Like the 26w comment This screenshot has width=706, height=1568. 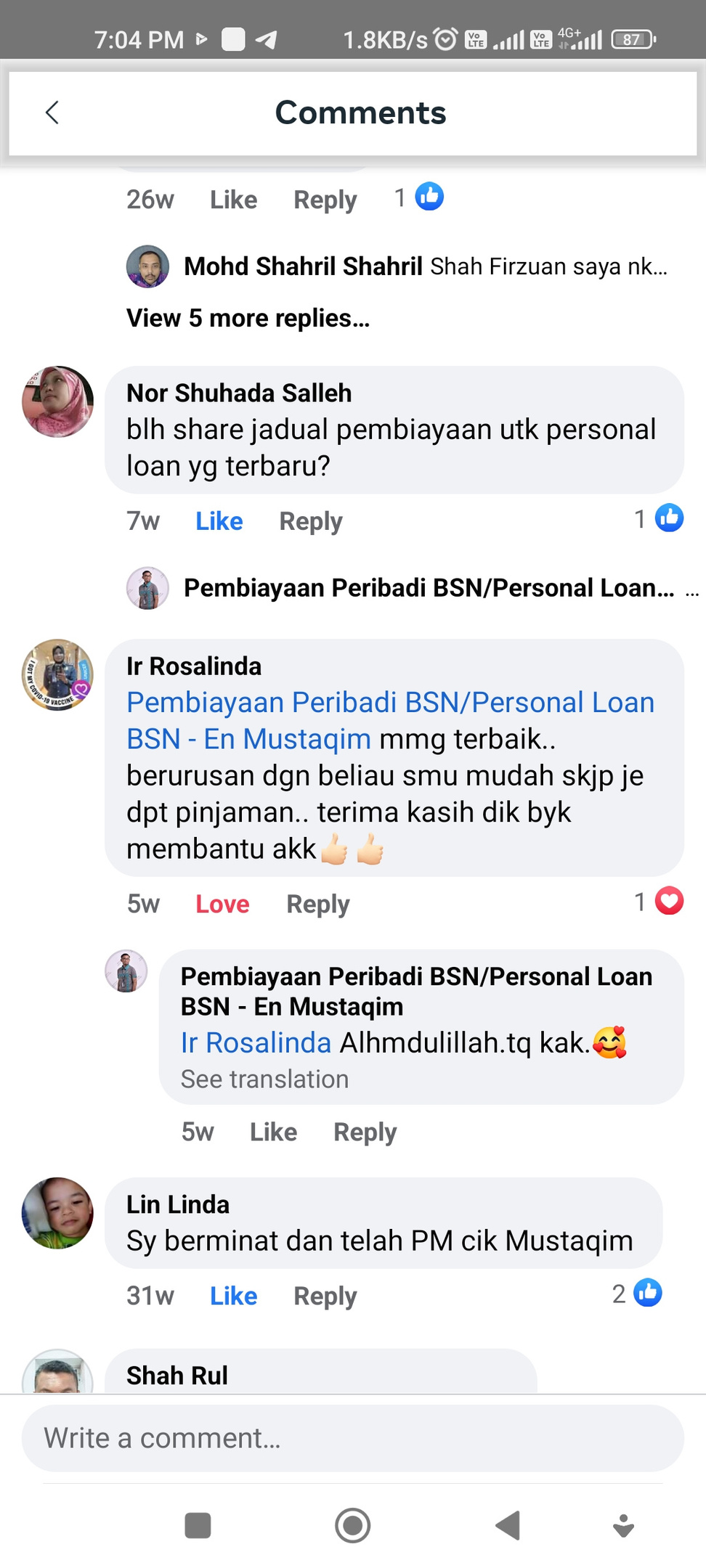point(233,200)
